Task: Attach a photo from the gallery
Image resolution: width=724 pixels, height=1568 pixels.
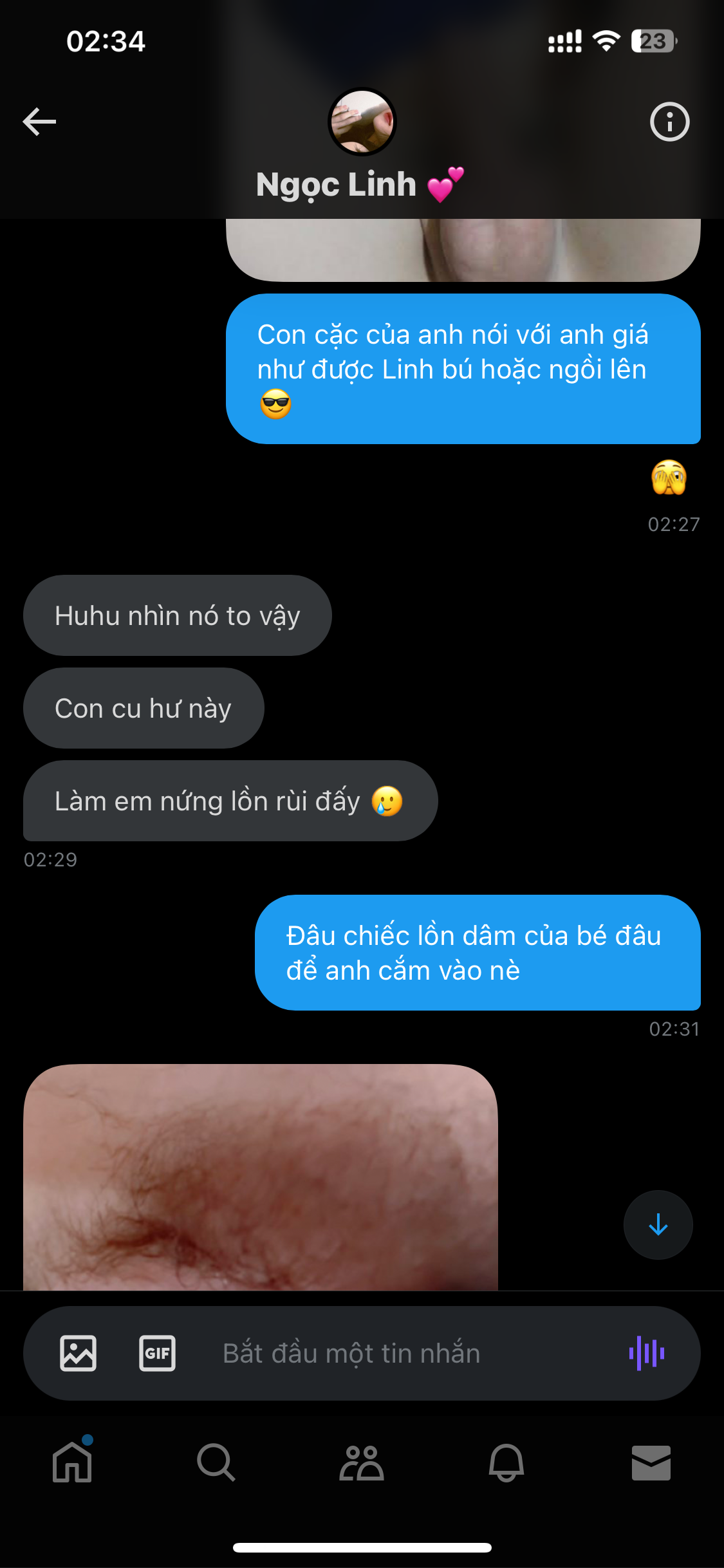Action: (x=79, y=1353)
